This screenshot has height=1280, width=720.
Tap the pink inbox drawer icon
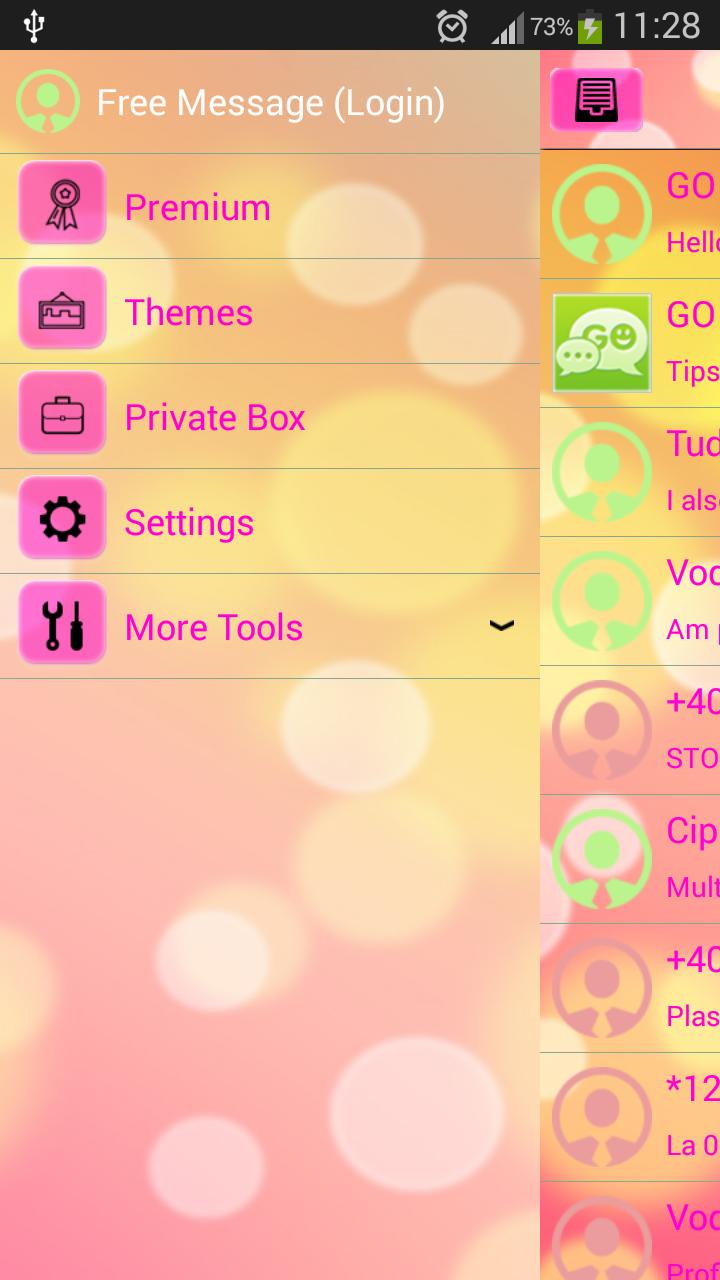click(596, 100)
